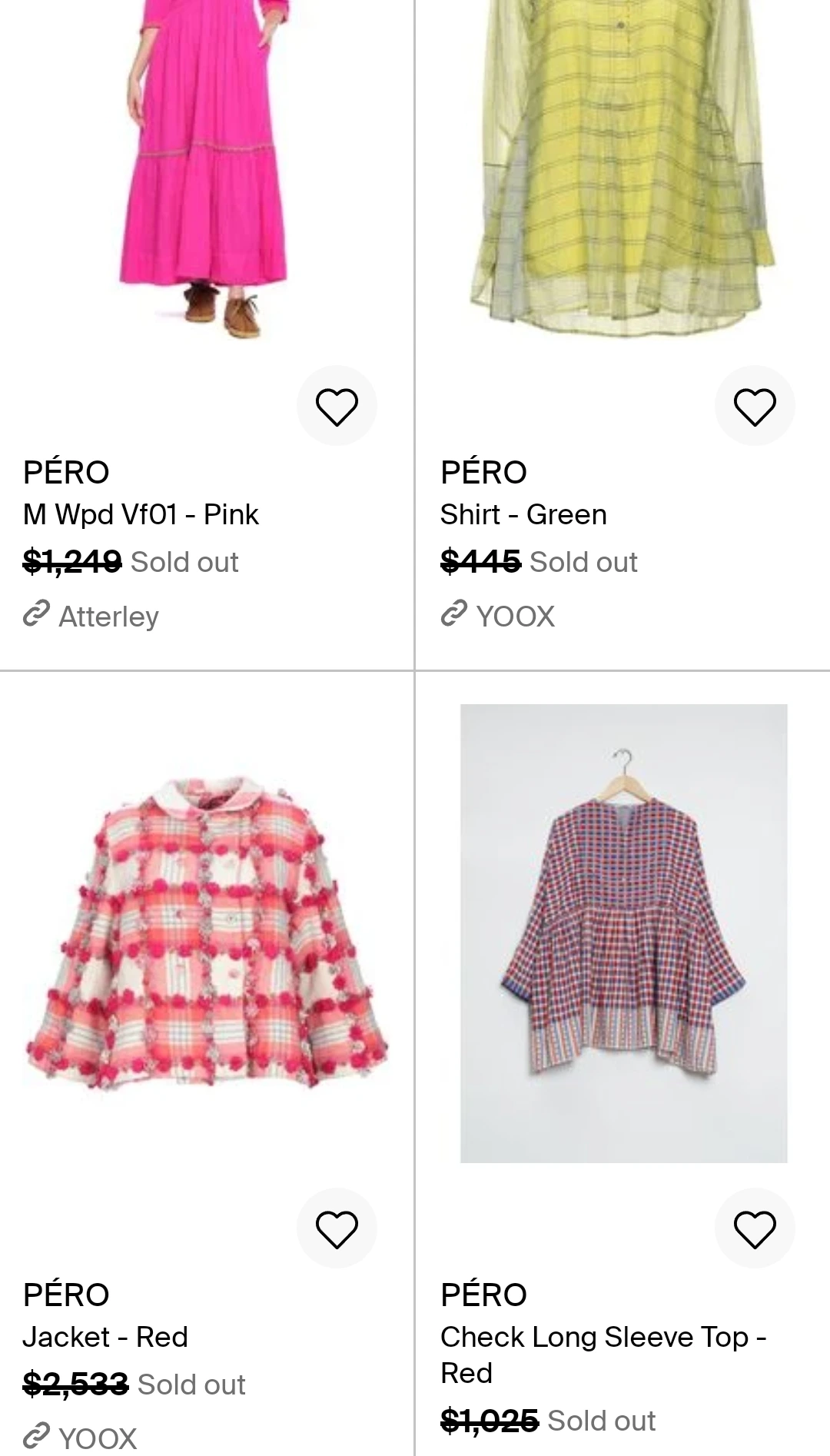Viewport: 830px width, 1456px height.
Task: Favorite the green Péro shirt
Action: click(755, 406)
